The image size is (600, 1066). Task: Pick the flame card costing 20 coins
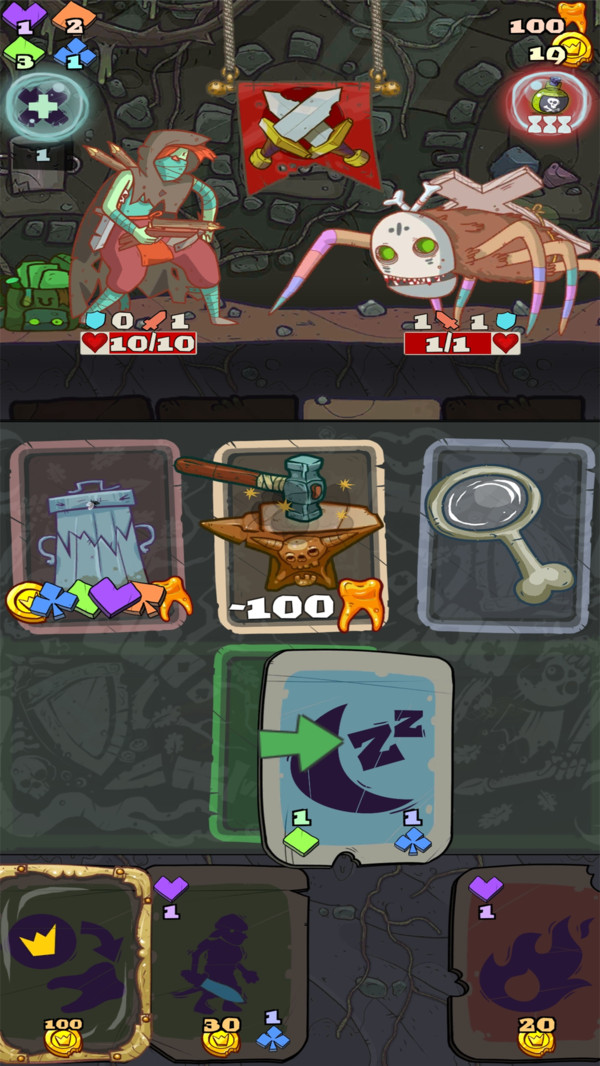click(525, 965)
